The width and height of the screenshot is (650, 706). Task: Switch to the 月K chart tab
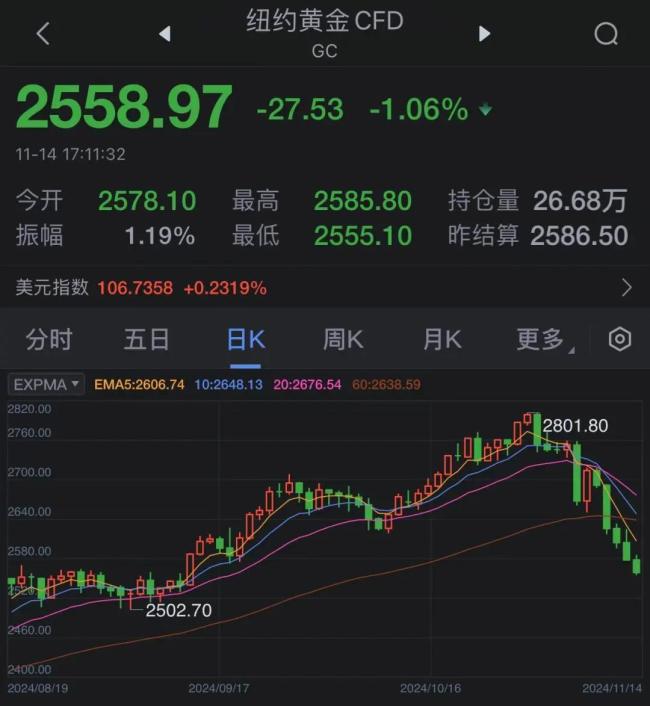click(x=441, y=339)
